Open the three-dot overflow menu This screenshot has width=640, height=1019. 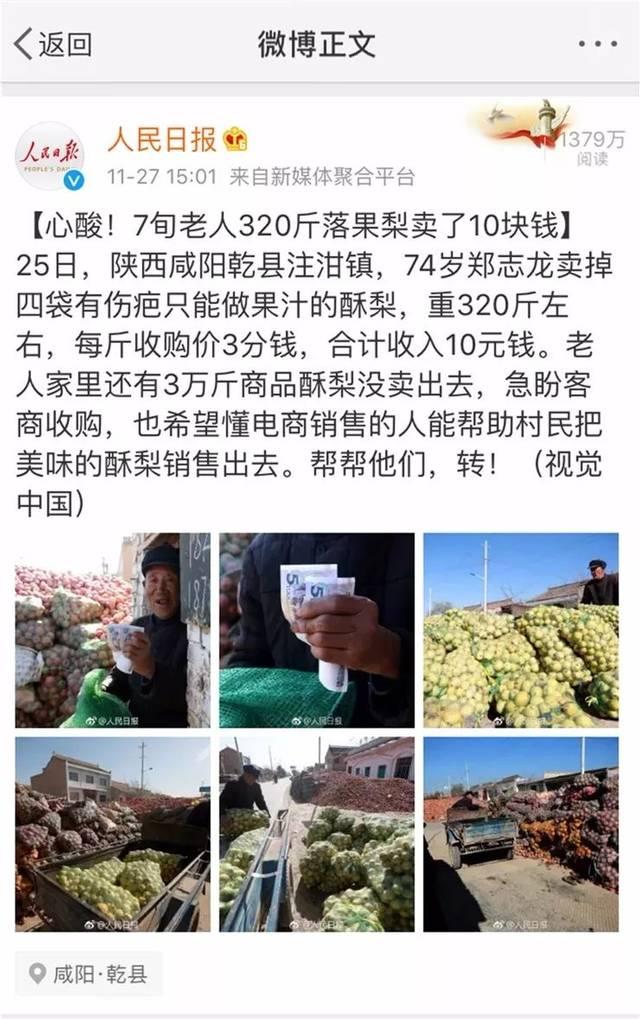tap(597, 44)
